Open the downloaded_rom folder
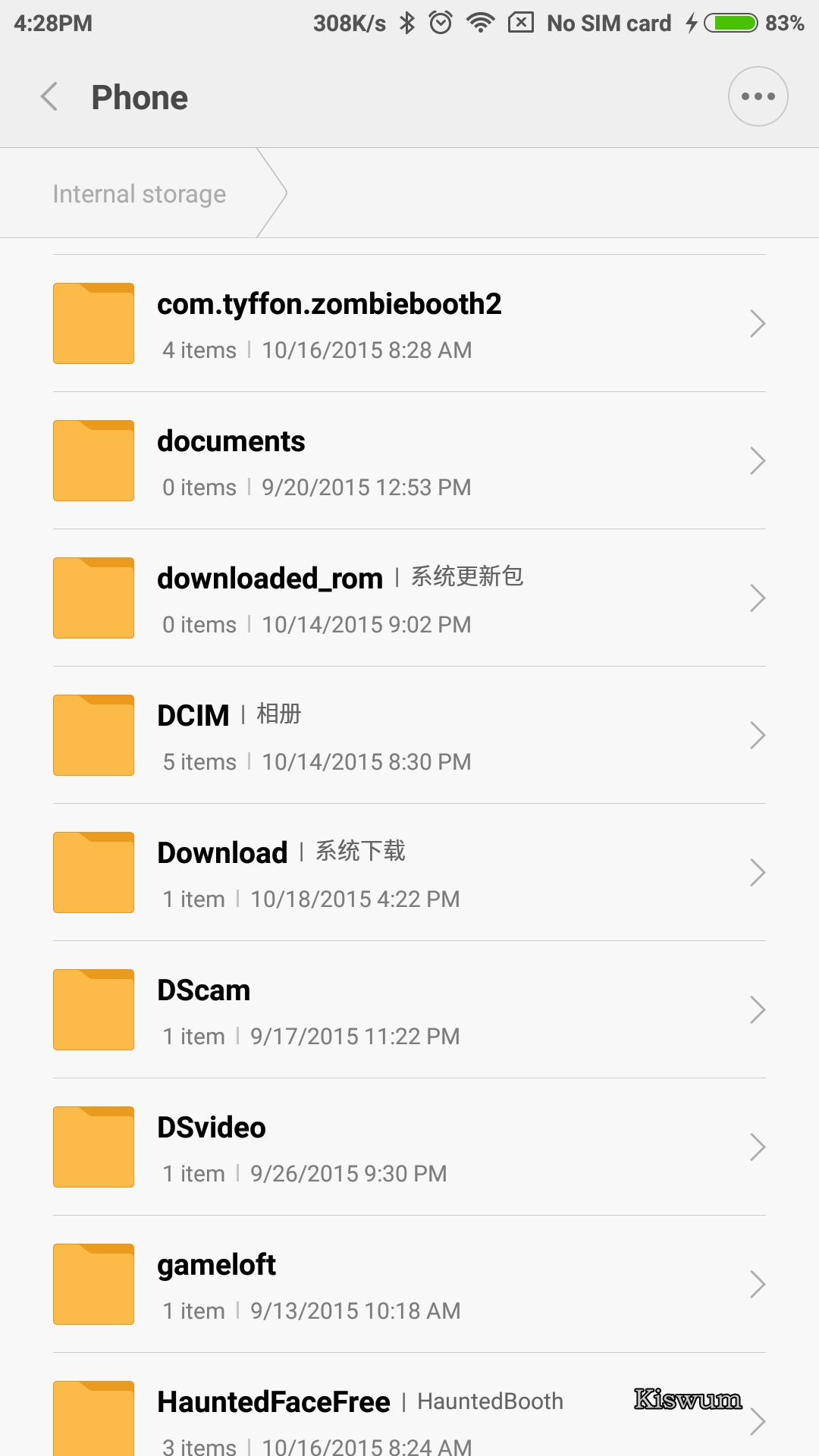This screenshot has width=819, height=1456. coord(409,598)
